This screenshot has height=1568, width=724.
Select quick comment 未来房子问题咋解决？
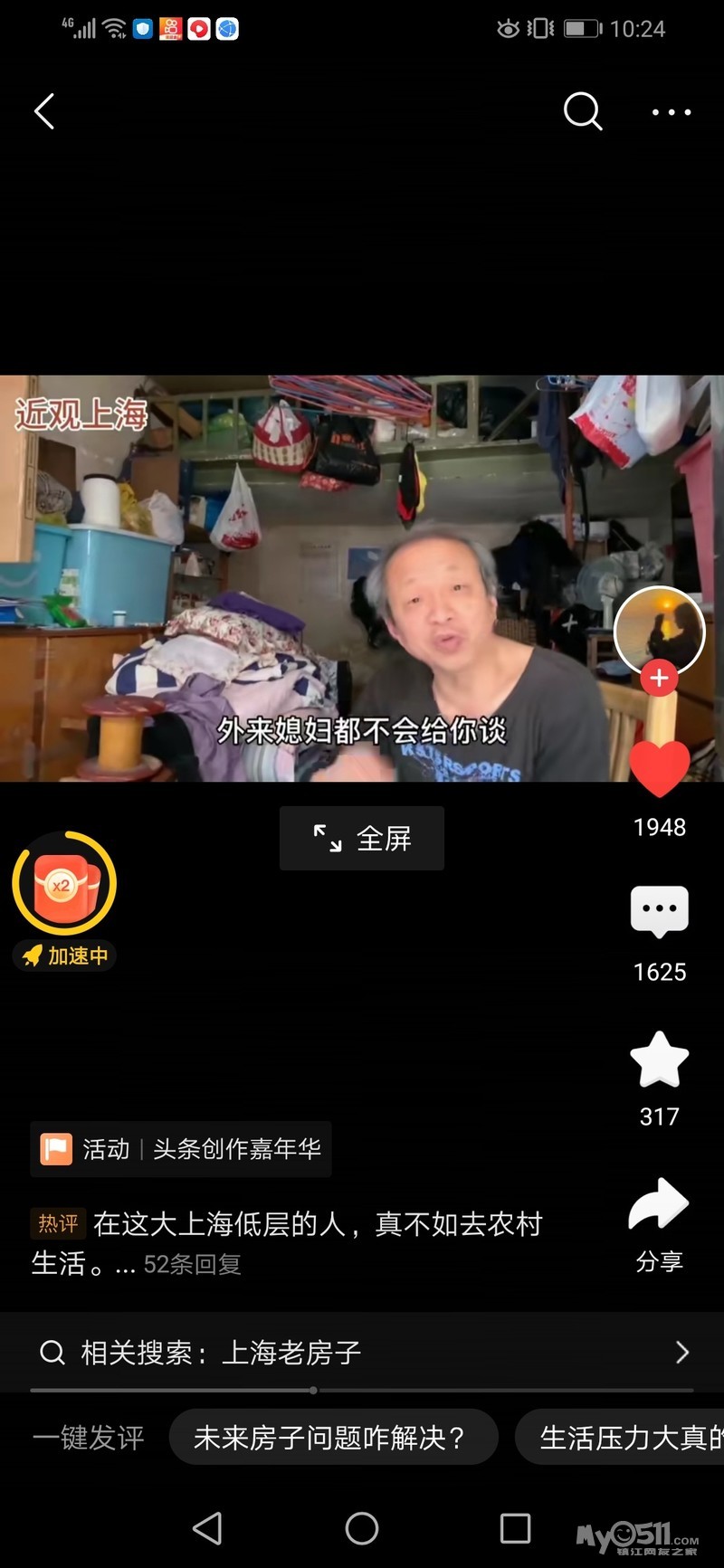click(x=332, y=1438)
